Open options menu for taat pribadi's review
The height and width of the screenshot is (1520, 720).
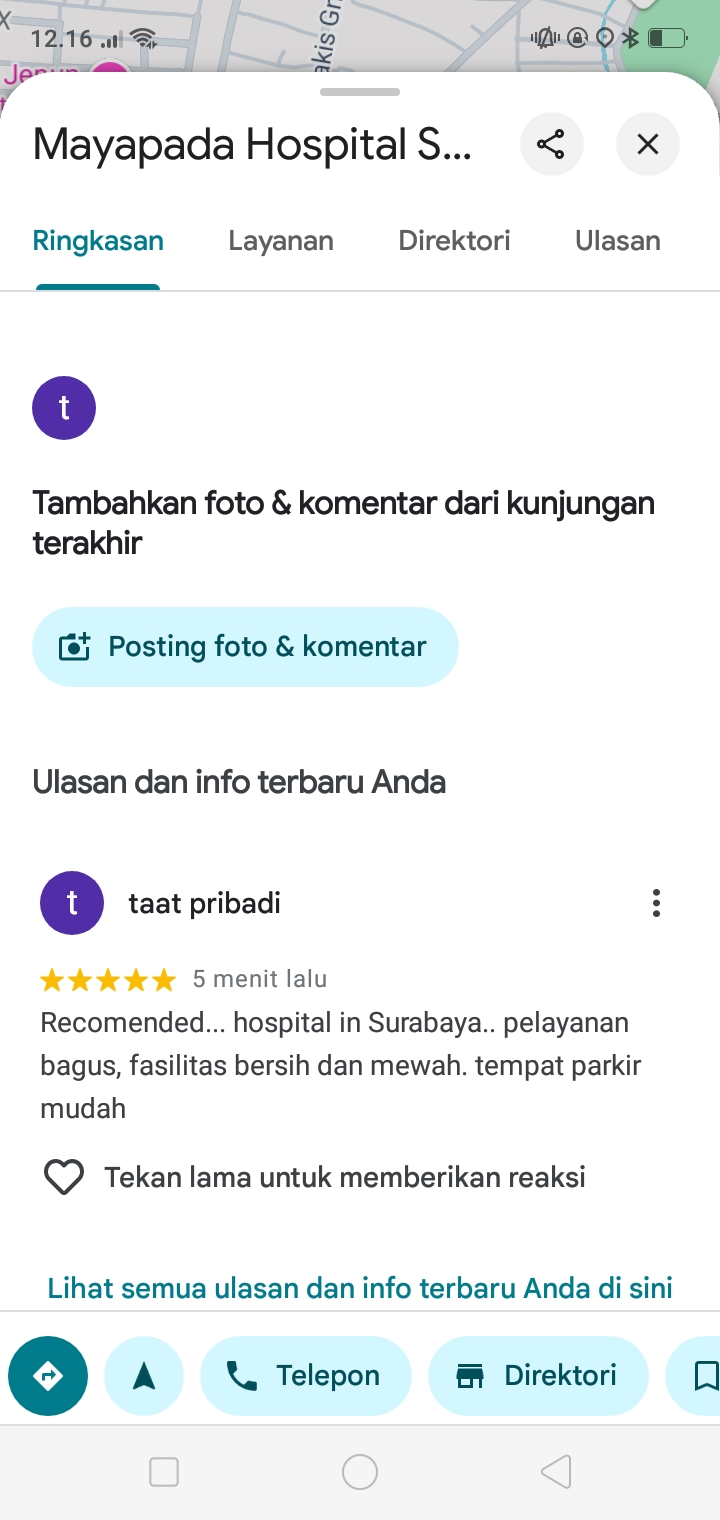656,903
